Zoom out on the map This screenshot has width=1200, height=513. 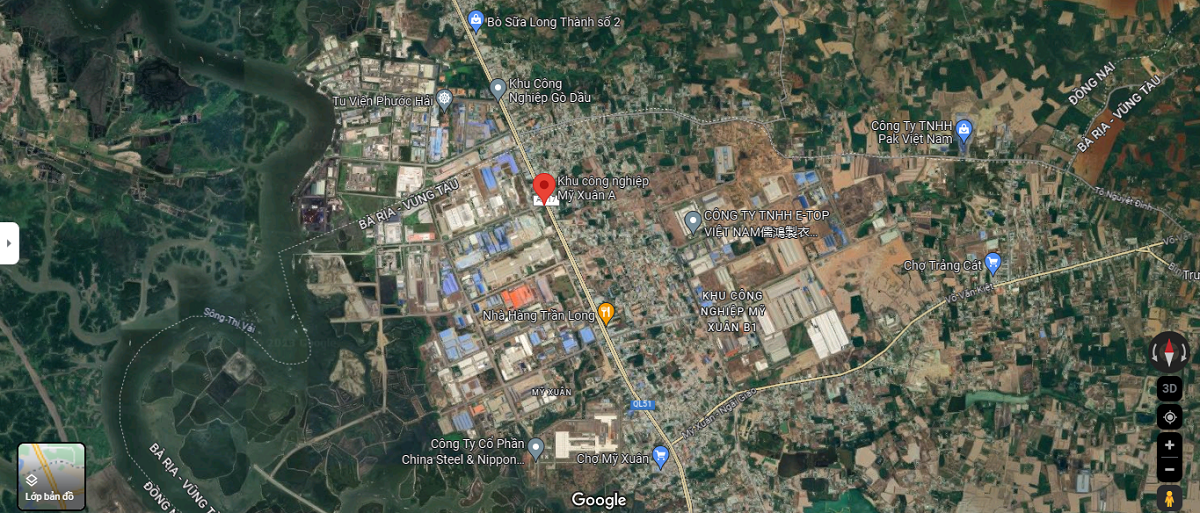(x=1169, y=469)
